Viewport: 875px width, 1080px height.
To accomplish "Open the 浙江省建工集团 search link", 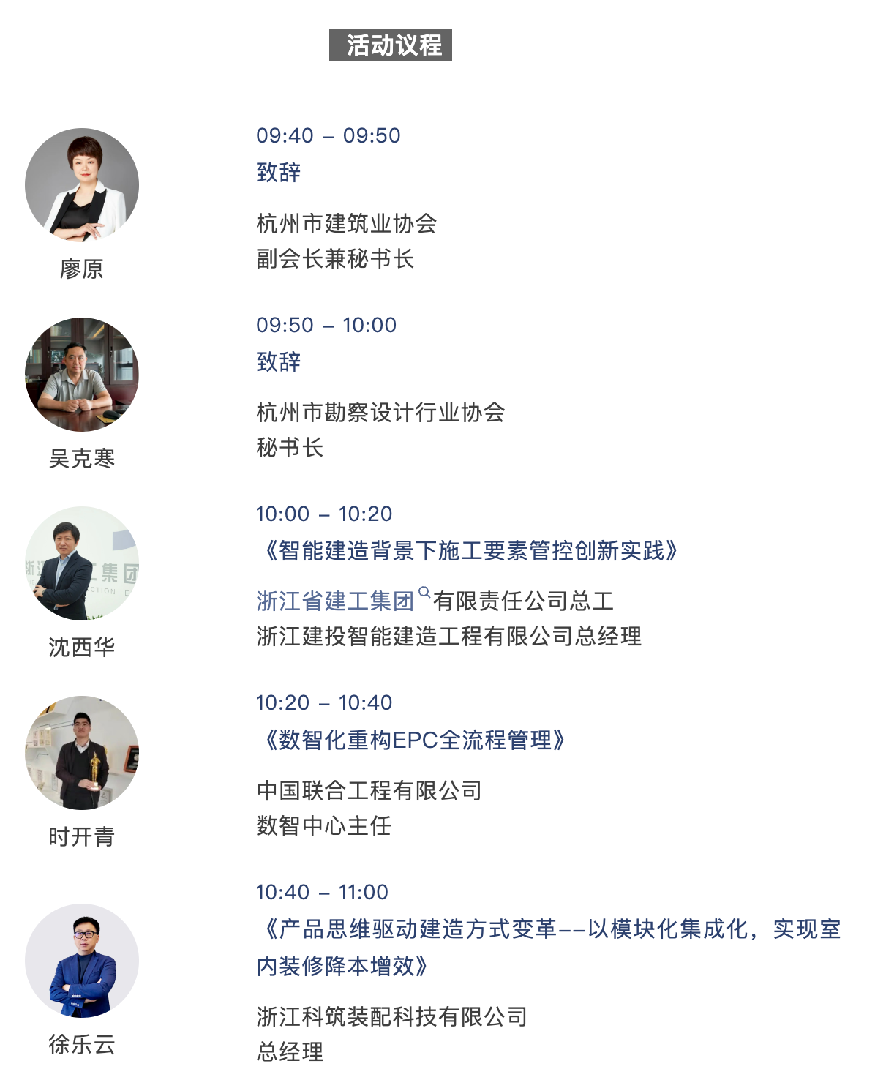I will [336, 600].
